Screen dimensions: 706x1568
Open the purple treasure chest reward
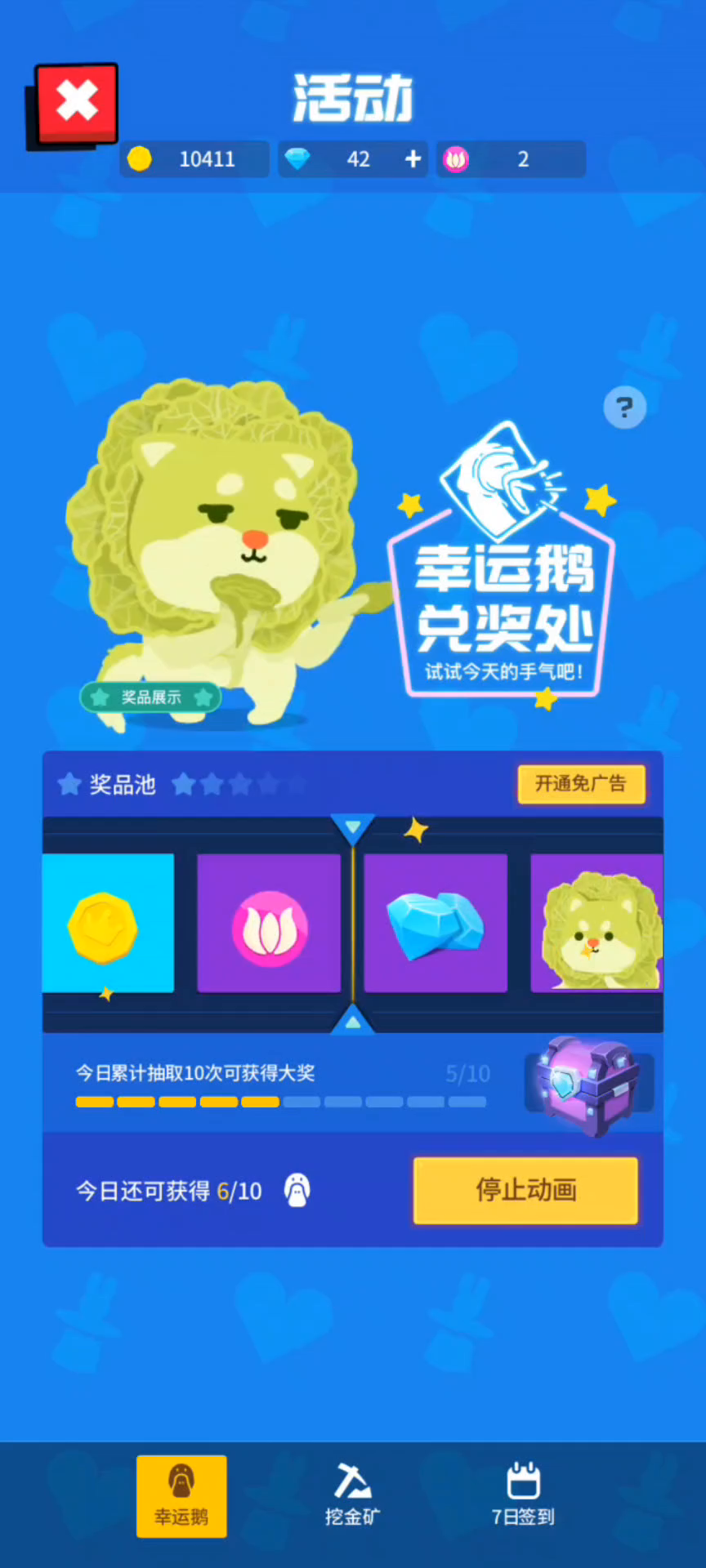click(588, 1085)
